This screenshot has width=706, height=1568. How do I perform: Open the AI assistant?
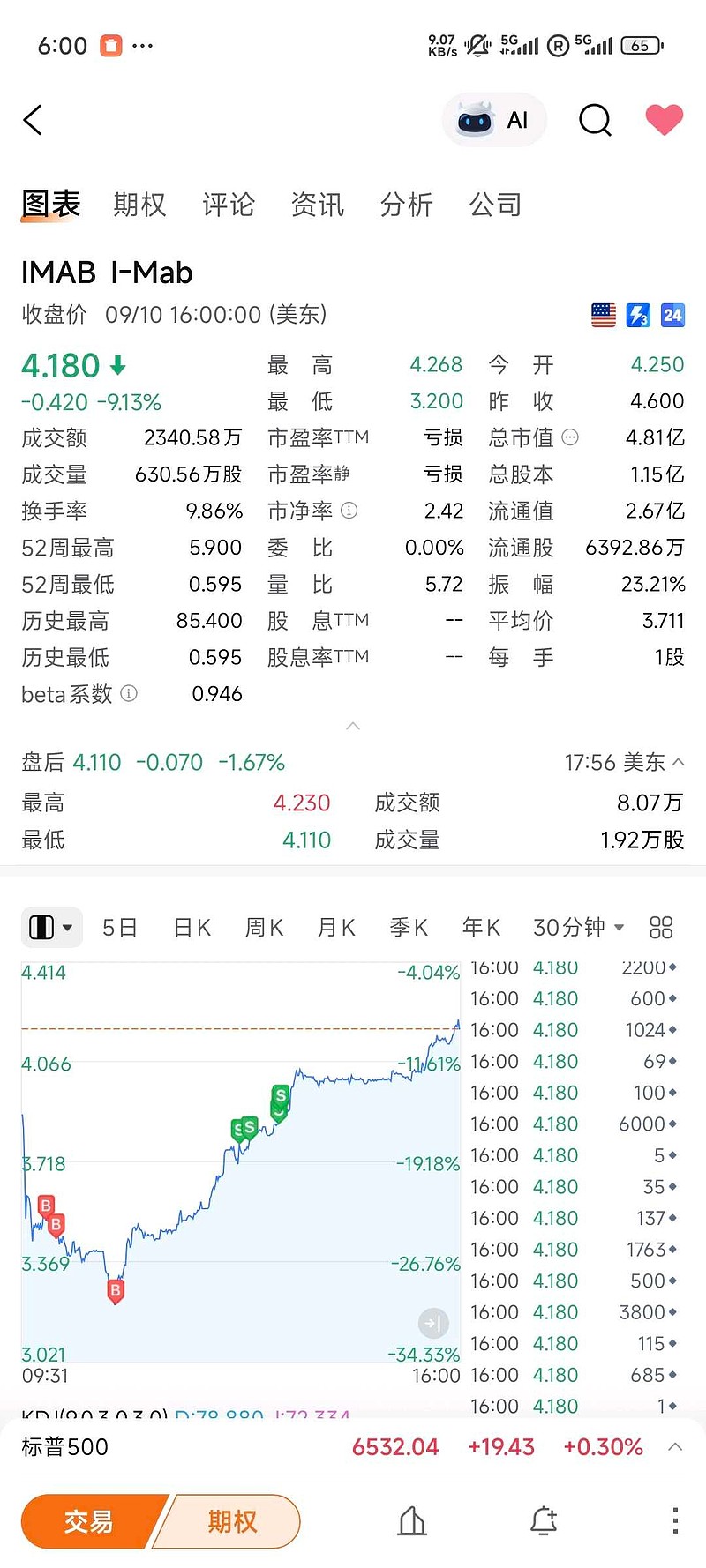click(x=494, y=120)
